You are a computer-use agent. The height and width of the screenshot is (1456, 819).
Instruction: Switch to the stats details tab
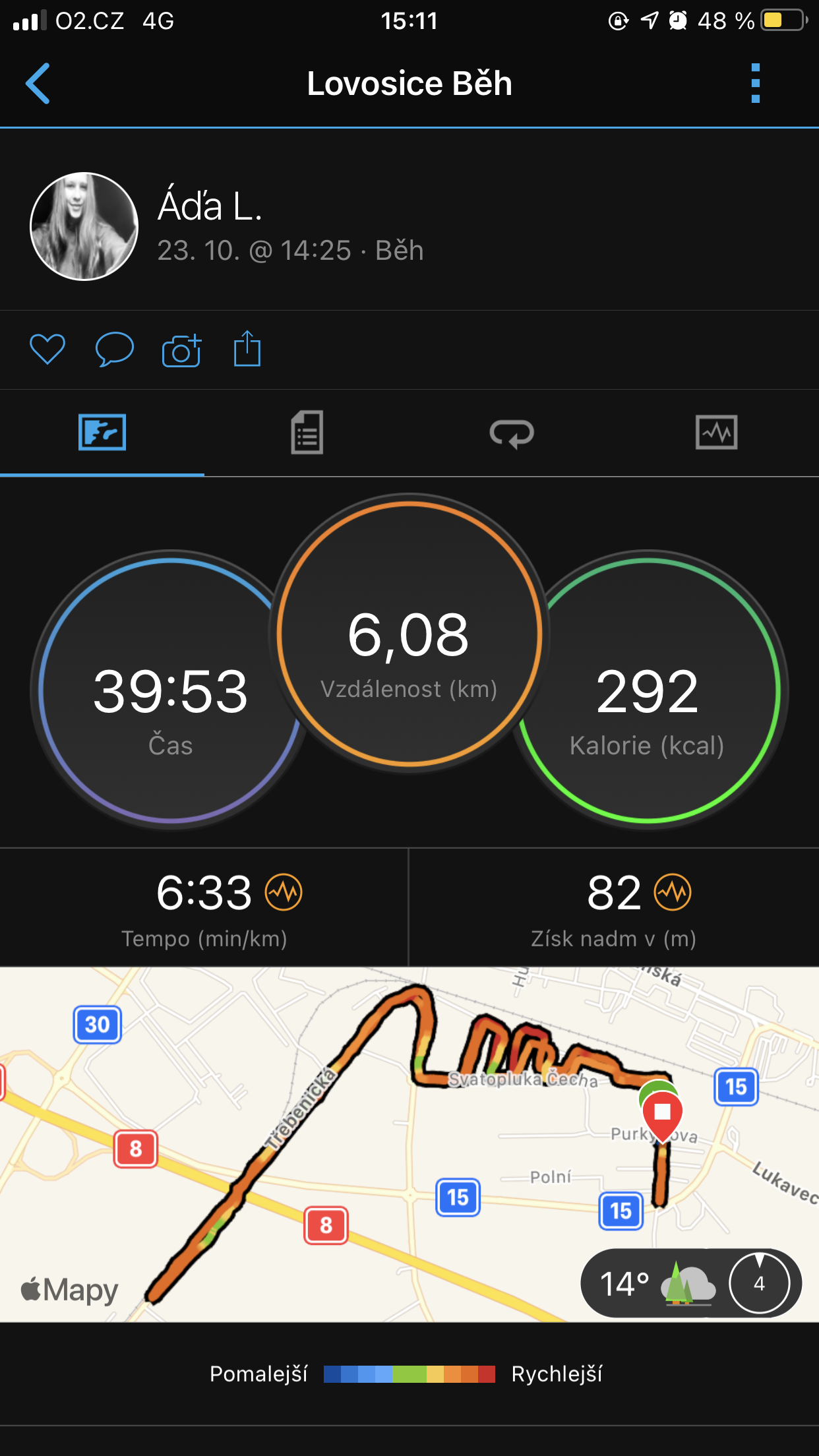pyautogui.click(x=307, y=433)
